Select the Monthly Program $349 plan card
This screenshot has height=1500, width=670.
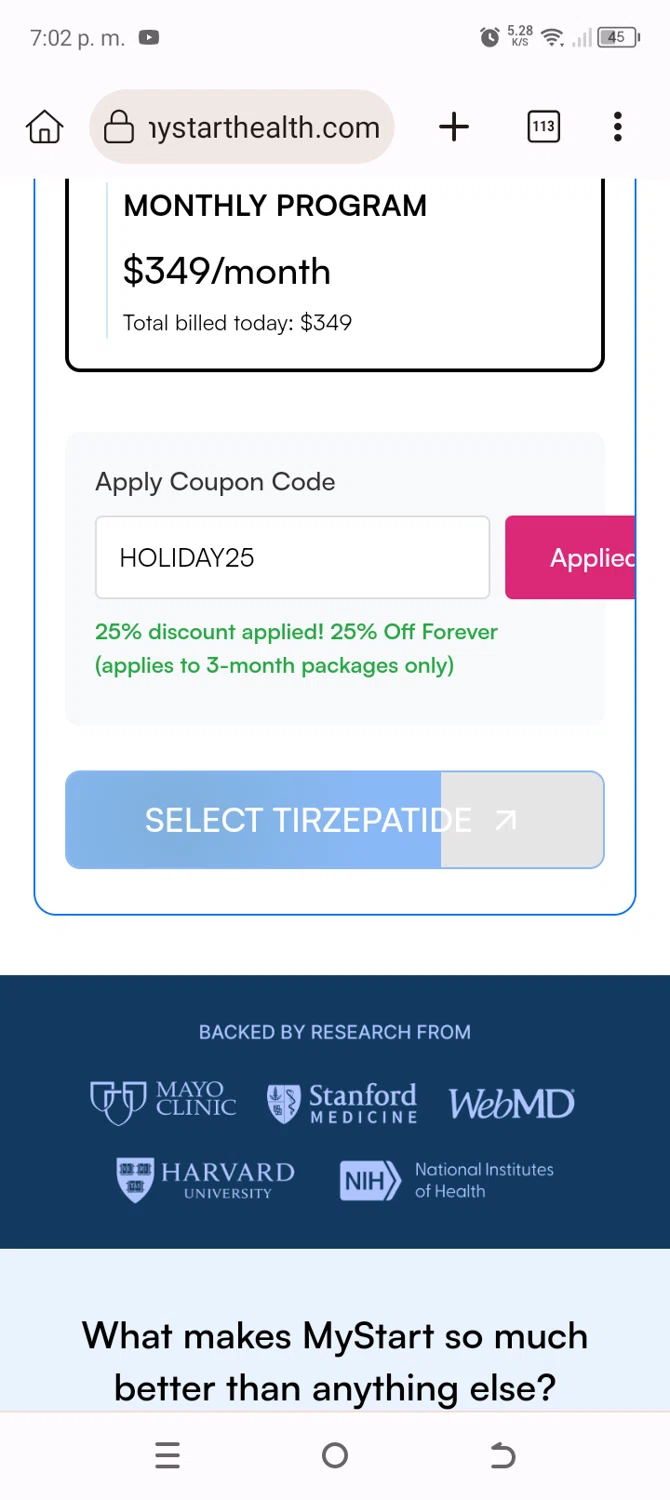click(x=334, y=272)
